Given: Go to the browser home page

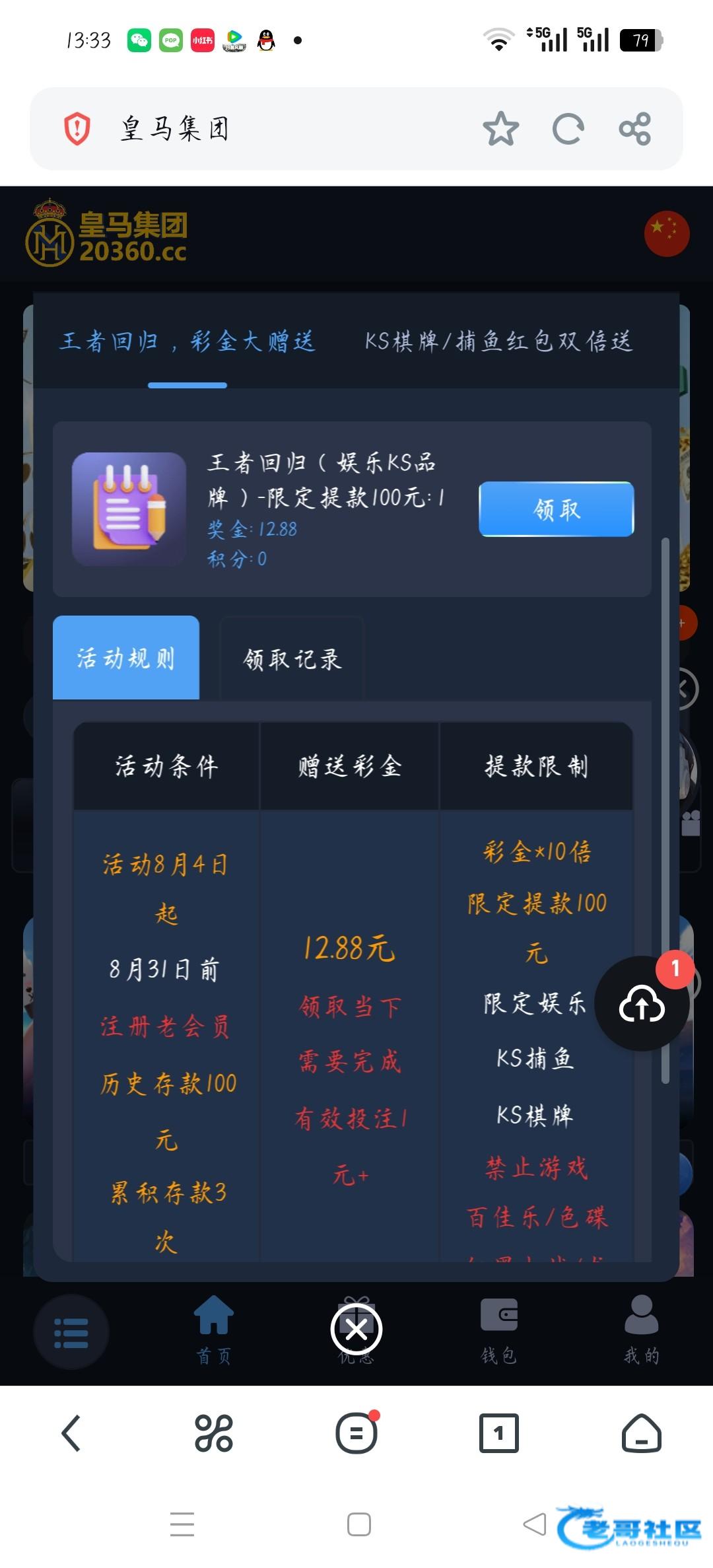Looking at the screenshot, I should [642, 1433].
